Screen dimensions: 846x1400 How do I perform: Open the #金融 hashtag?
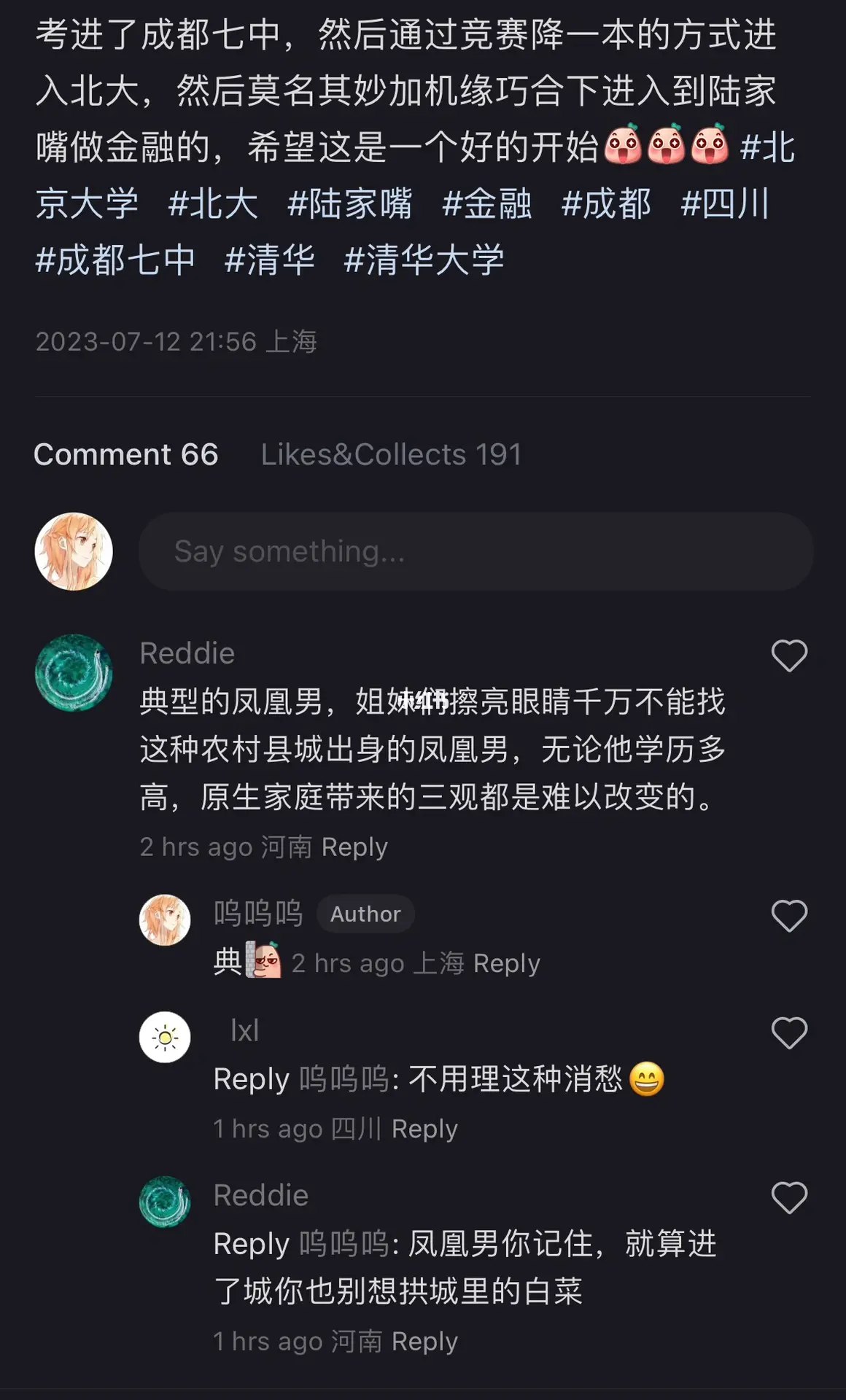click(491, 205)
